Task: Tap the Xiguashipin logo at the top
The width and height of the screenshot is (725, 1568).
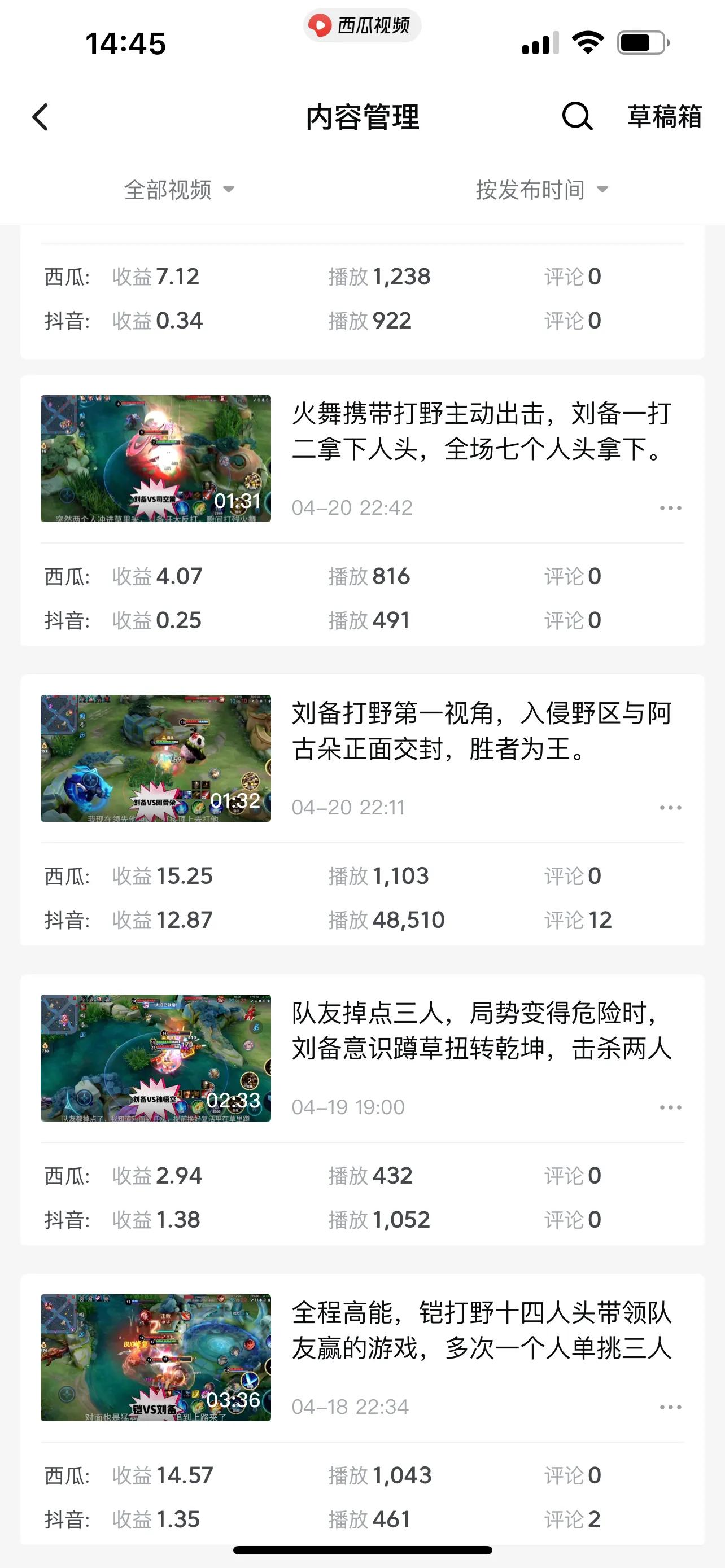Action: tap(361, 25)
